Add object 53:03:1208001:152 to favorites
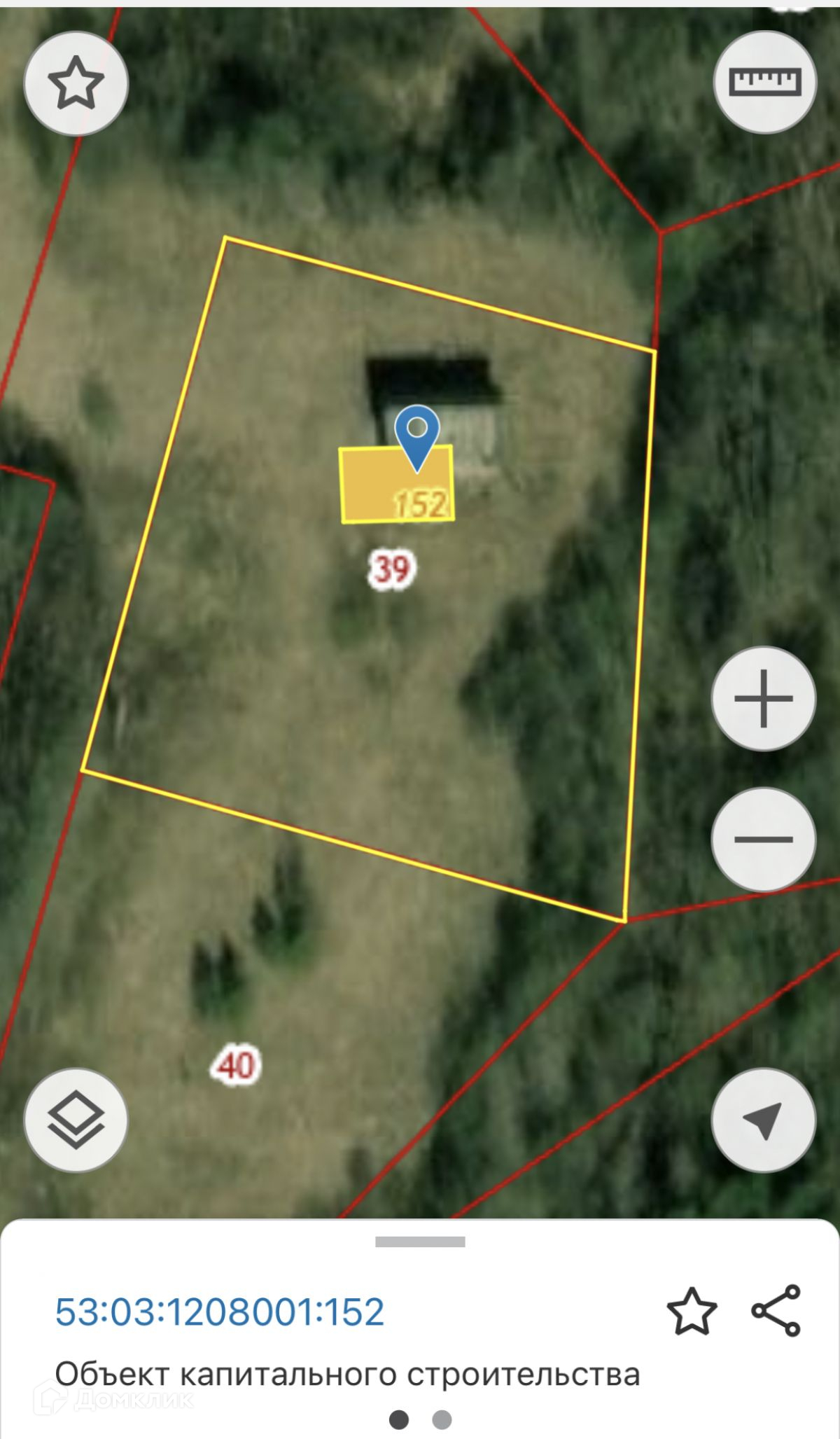This screenshot has height=1439, width=840. click(692, 1311)
